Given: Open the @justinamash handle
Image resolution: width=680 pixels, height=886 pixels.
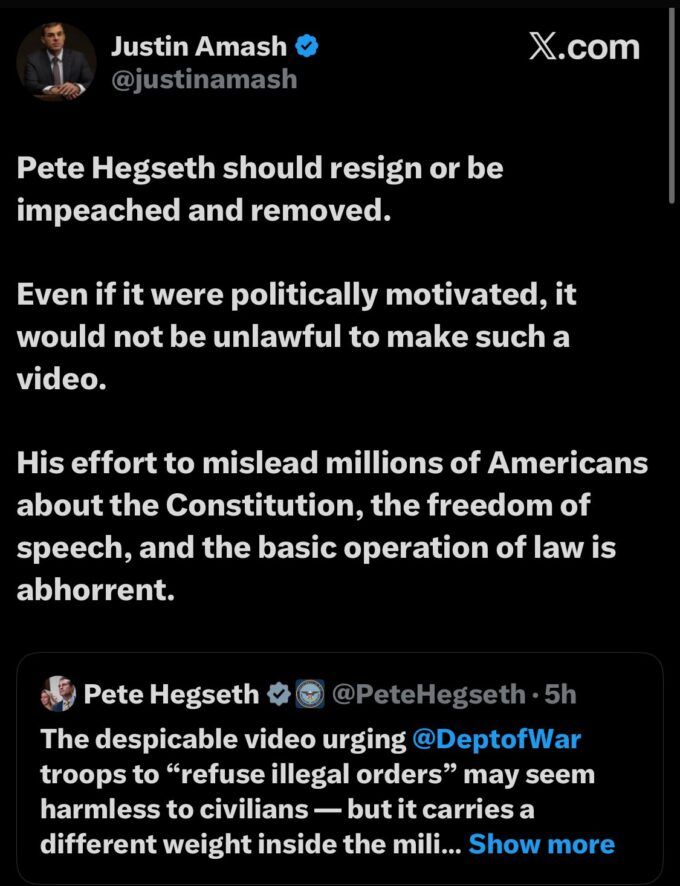Looking at the screenshot, I should pos(203,78).
